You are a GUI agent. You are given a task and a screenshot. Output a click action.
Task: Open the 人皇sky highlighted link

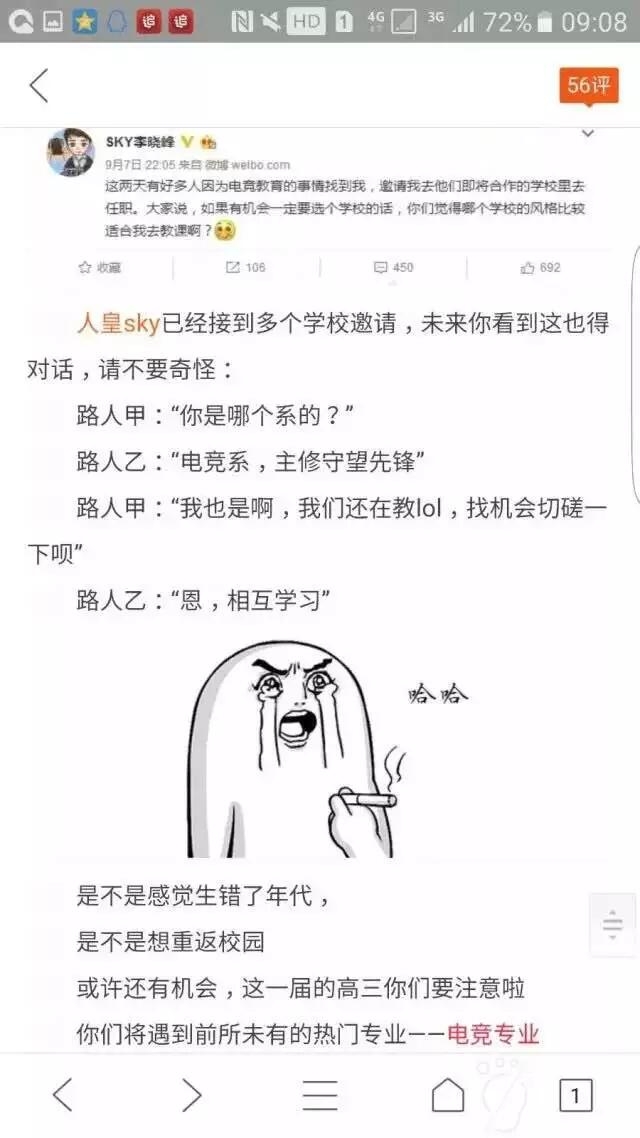[x=118, y=324]
